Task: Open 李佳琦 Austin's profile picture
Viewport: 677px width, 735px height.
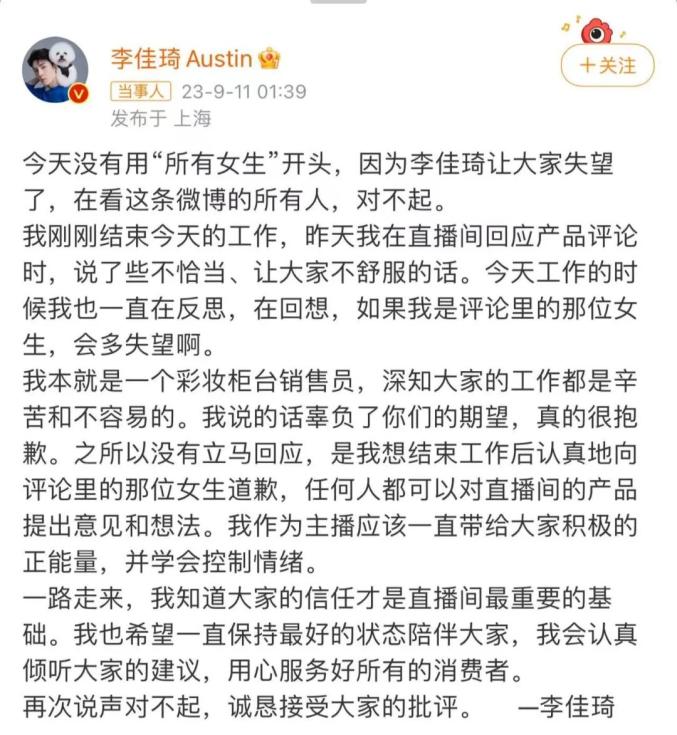Action: click(55, 69)
